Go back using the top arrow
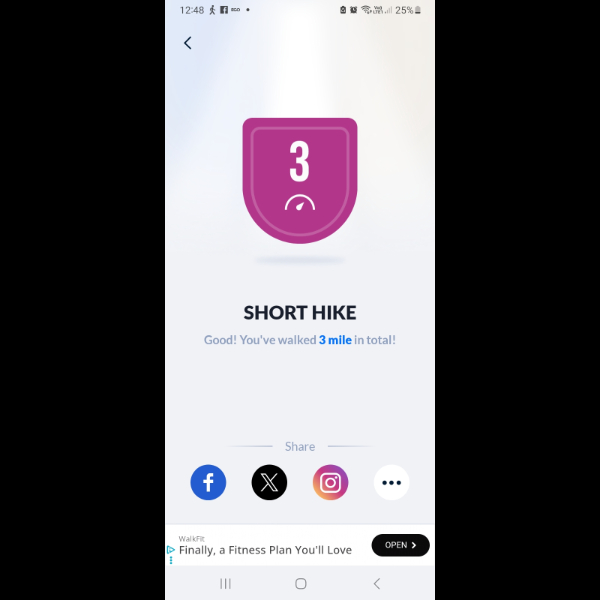 point(187,43)
